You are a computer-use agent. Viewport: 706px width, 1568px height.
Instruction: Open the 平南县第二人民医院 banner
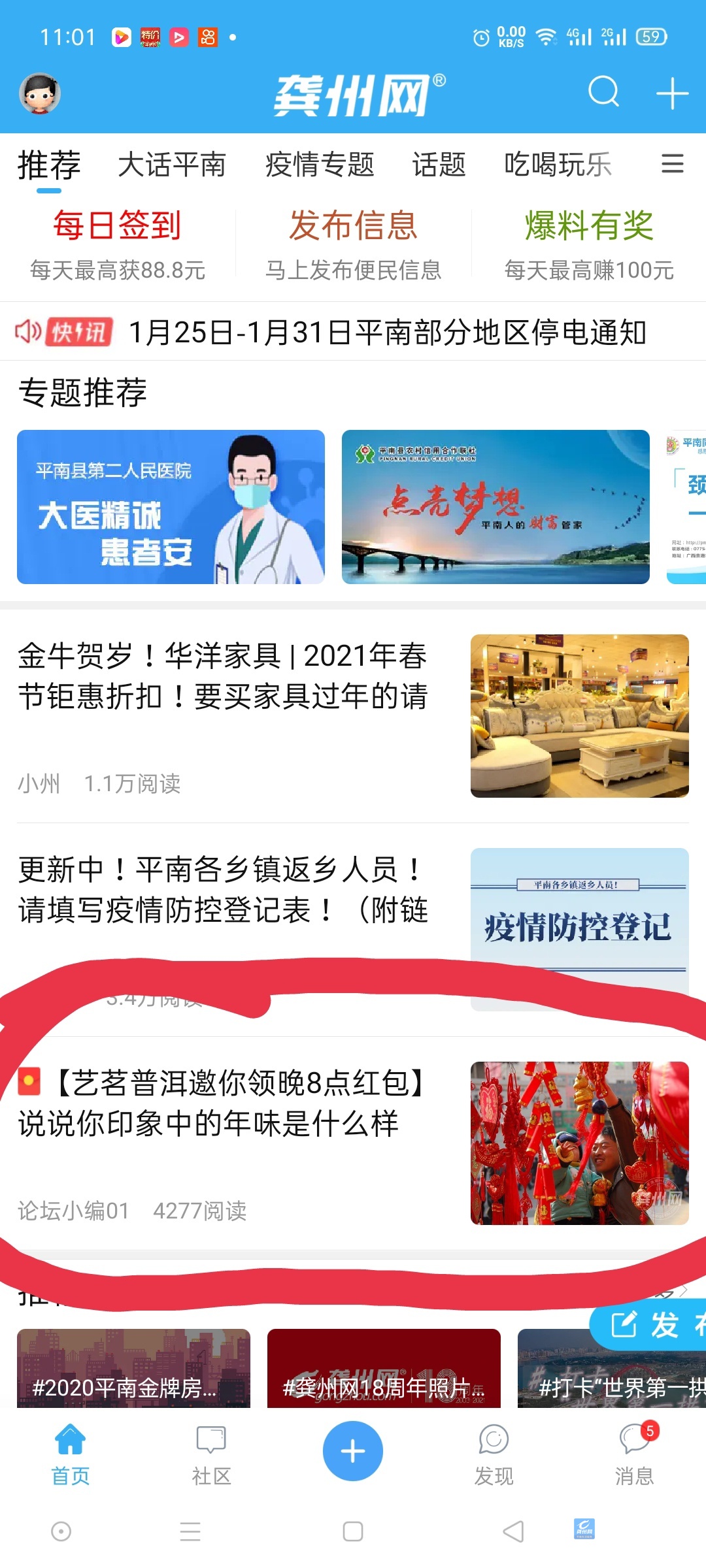(x=171, y=507)
